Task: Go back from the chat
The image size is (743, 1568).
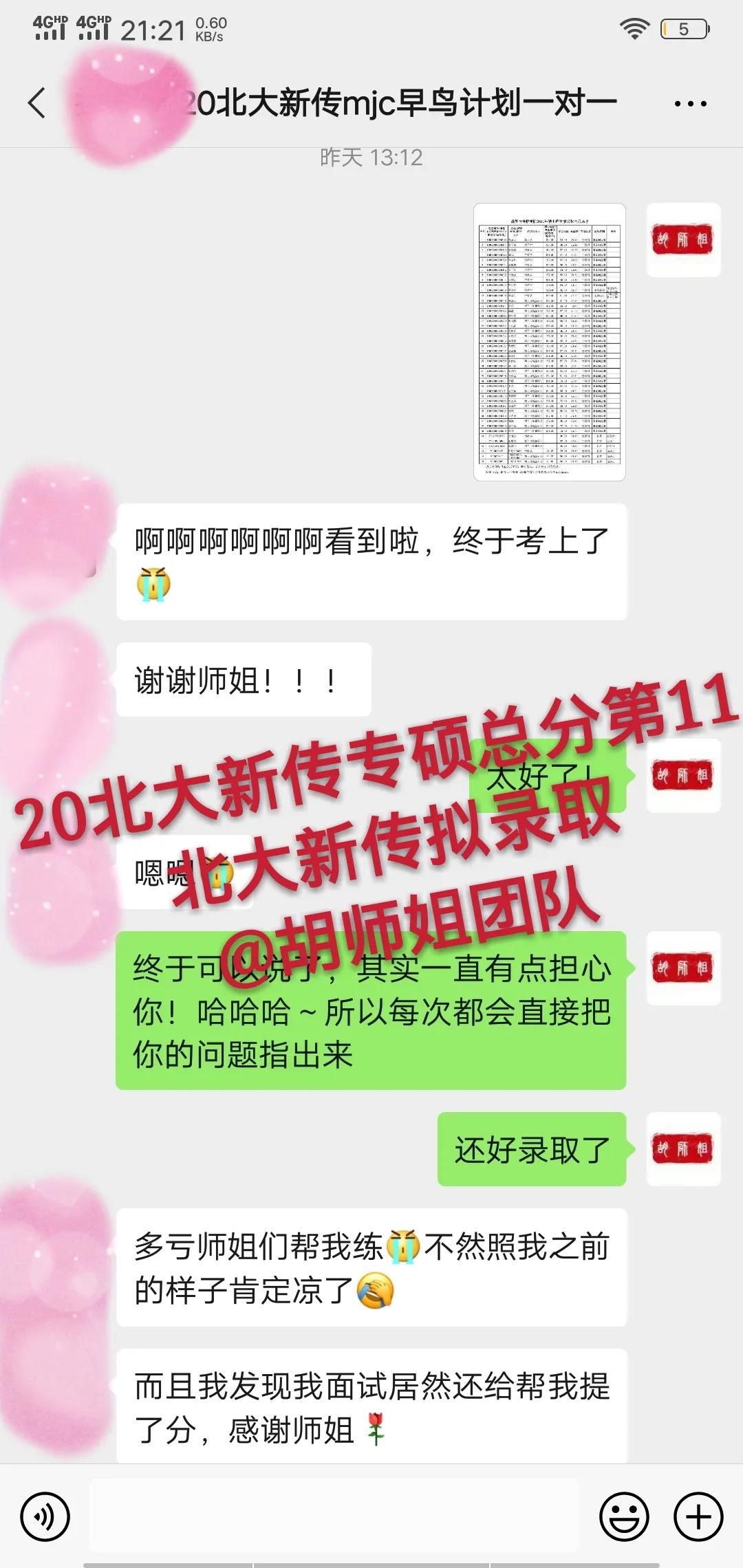Action: point(37,103)
